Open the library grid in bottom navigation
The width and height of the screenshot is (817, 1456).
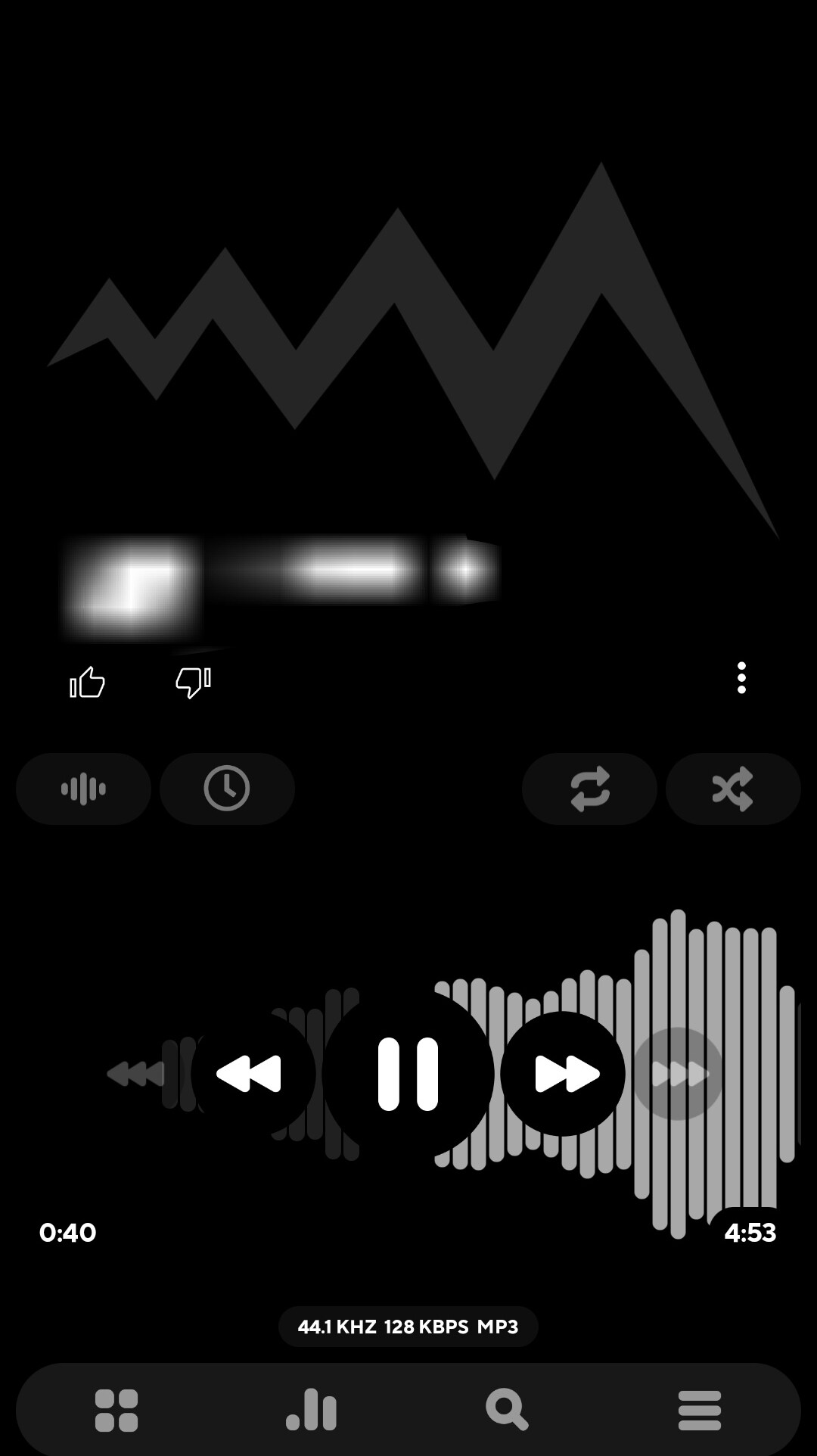click(116, 1411)
